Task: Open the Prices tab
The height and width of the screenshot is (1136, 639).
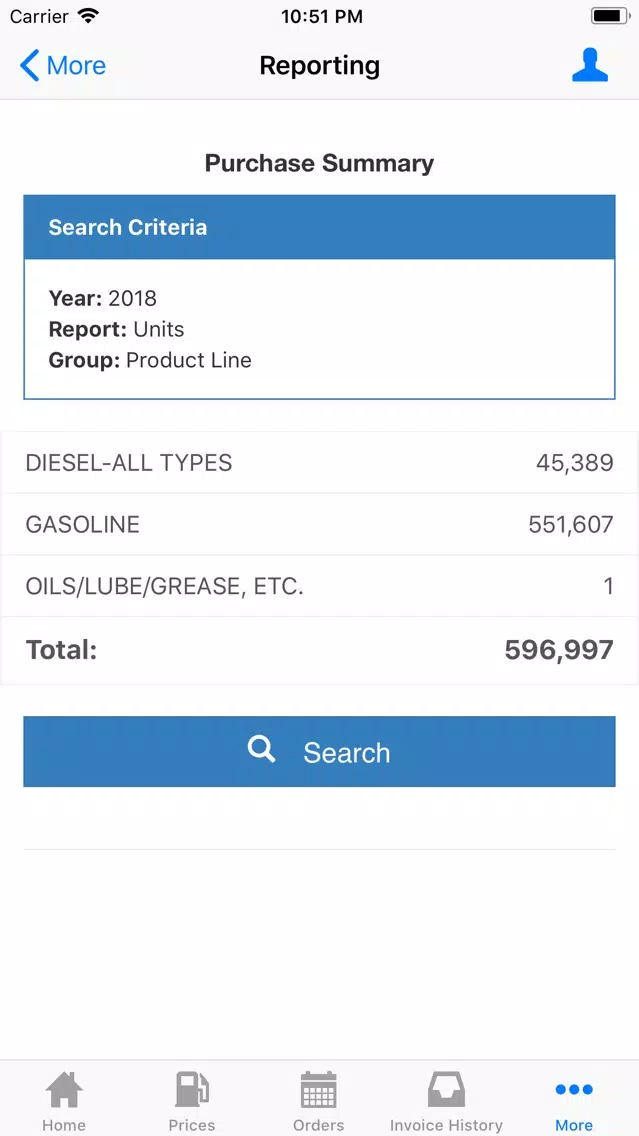Action: pyautogui.click(x=192, y=1101)
